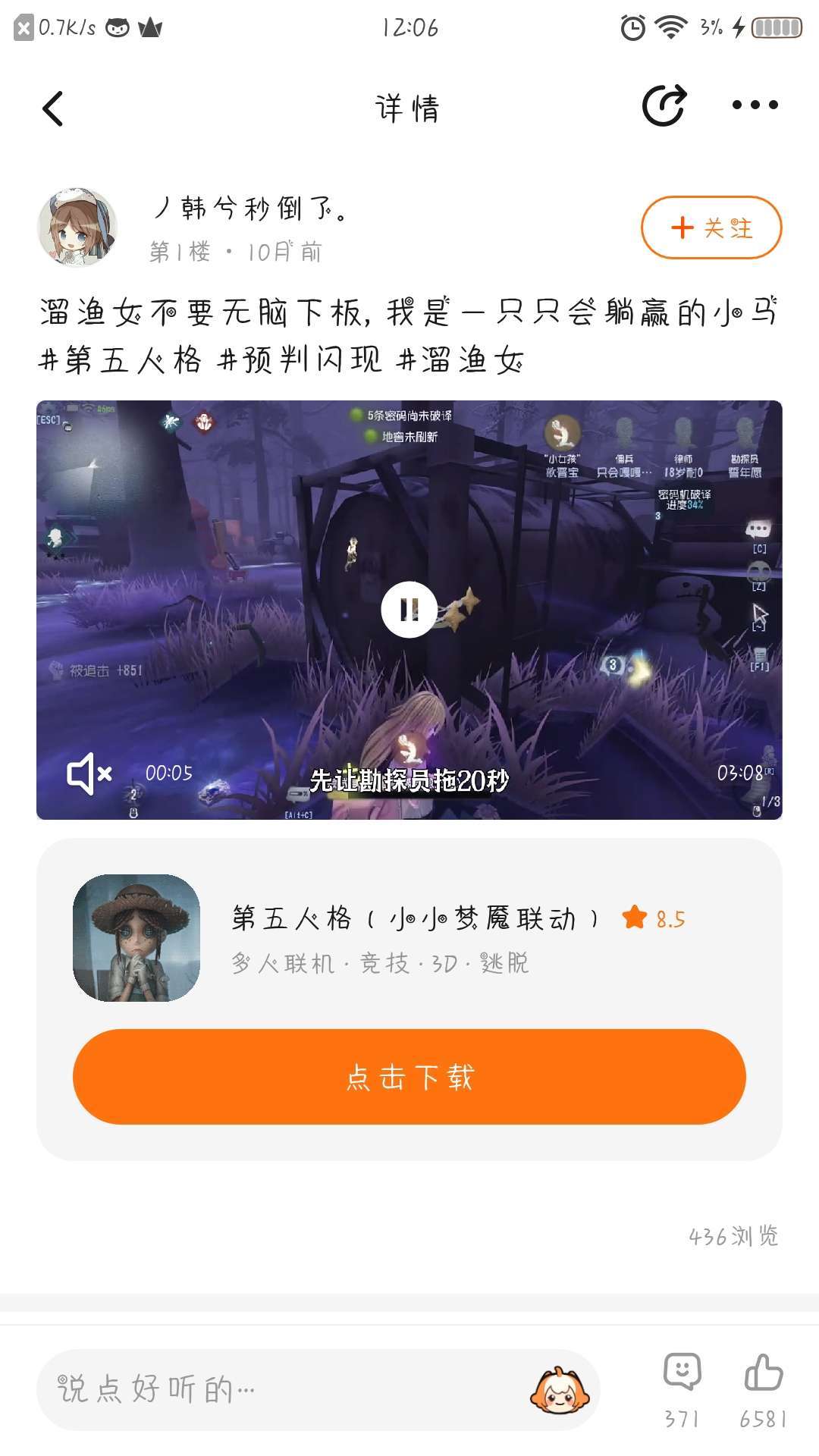
Task: Go back using the top-left arrow
Action: (x=52, y=108)
